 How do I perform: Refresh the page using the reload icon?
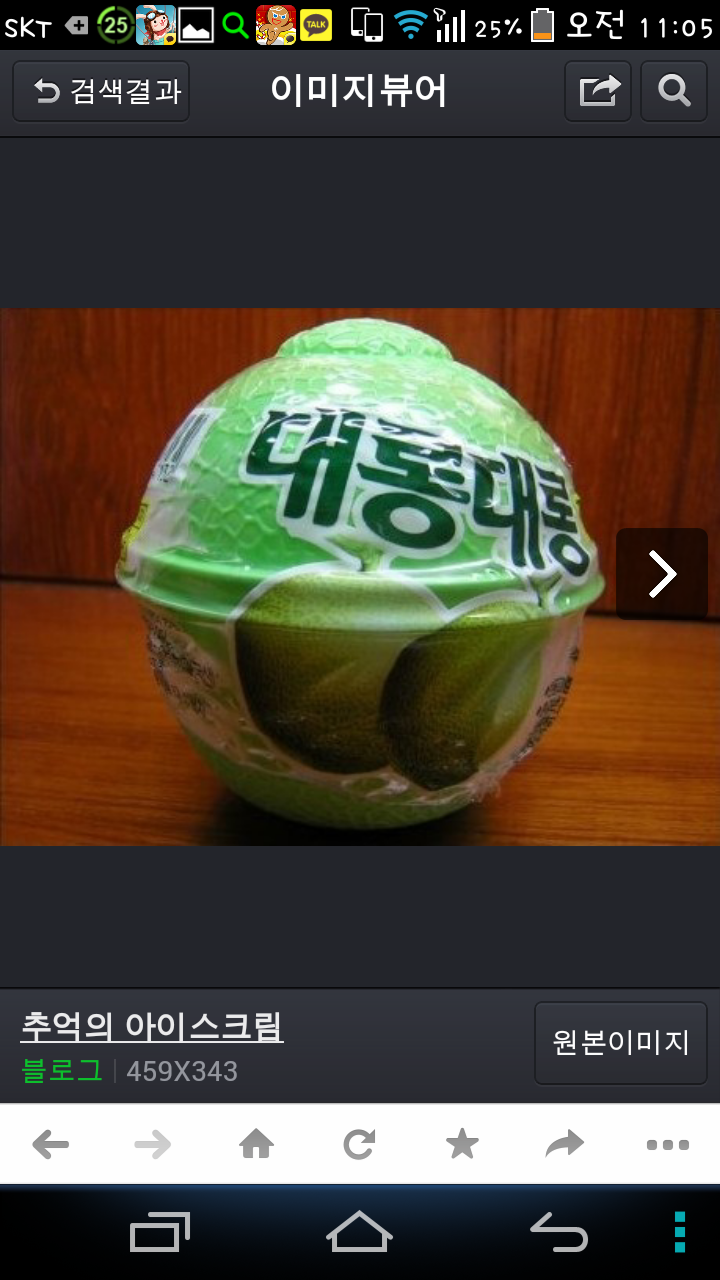click(x=360, y=1142)
